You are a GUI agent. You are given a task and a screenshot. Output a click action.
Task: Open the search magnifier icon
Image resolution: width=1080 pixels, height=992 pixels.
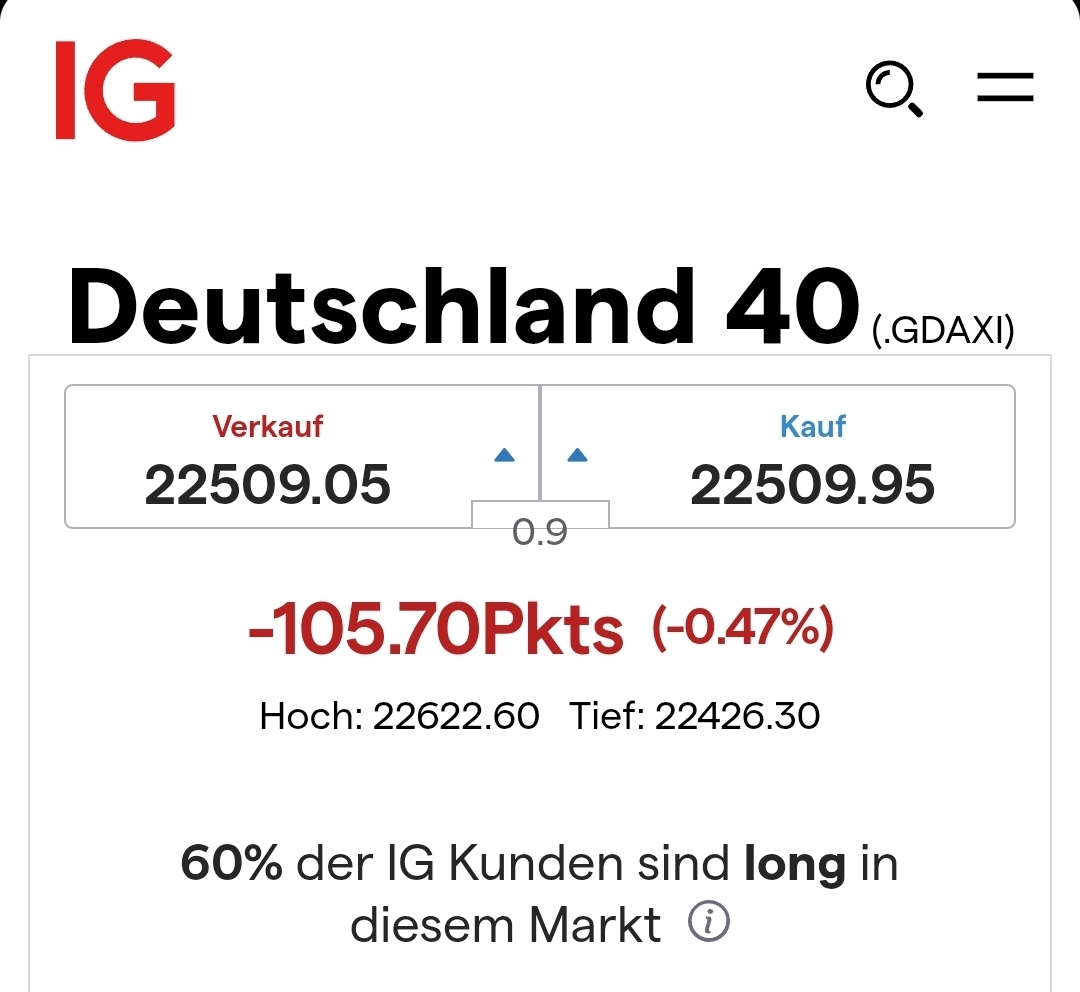click(x=893, y=89)
